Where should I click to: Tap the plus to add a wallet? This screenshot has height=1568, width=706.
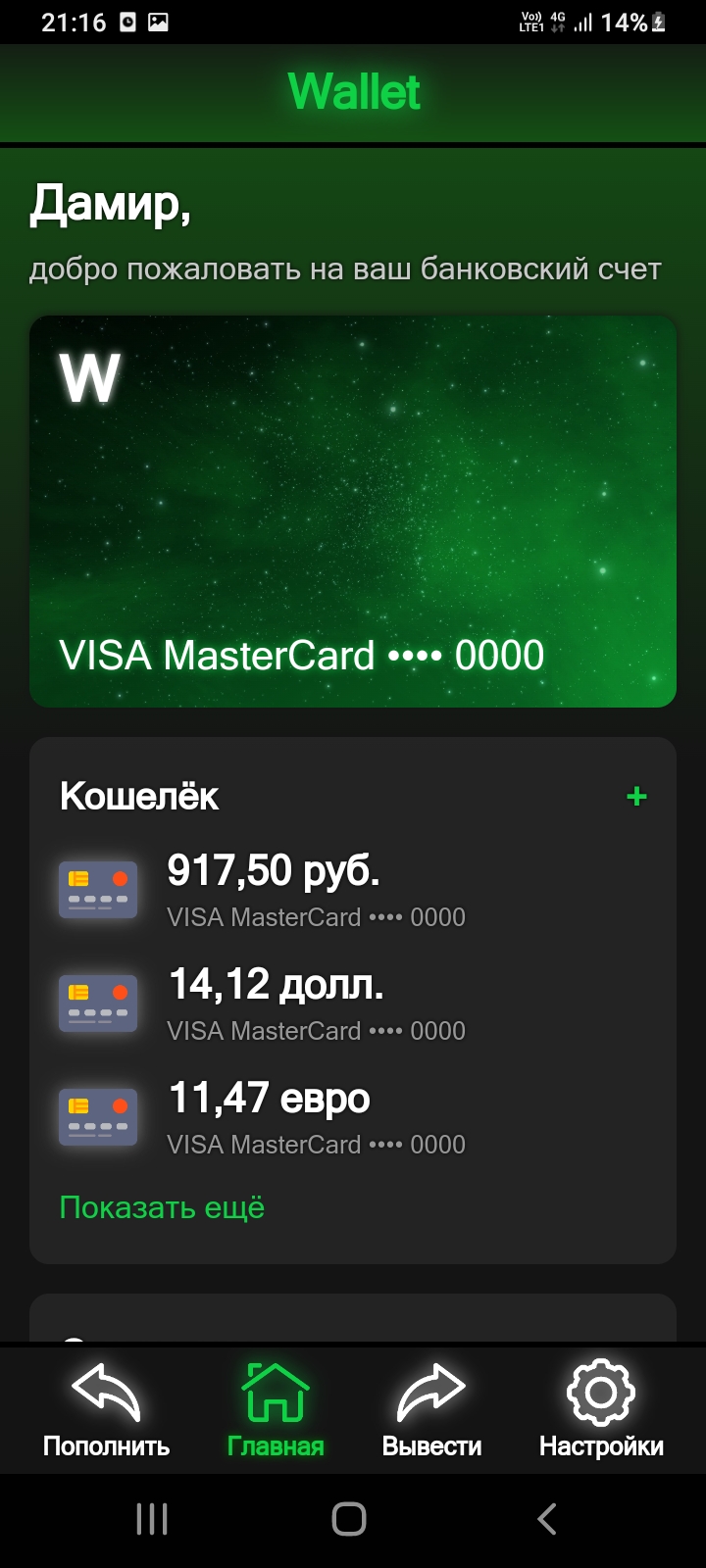[635, 797]
